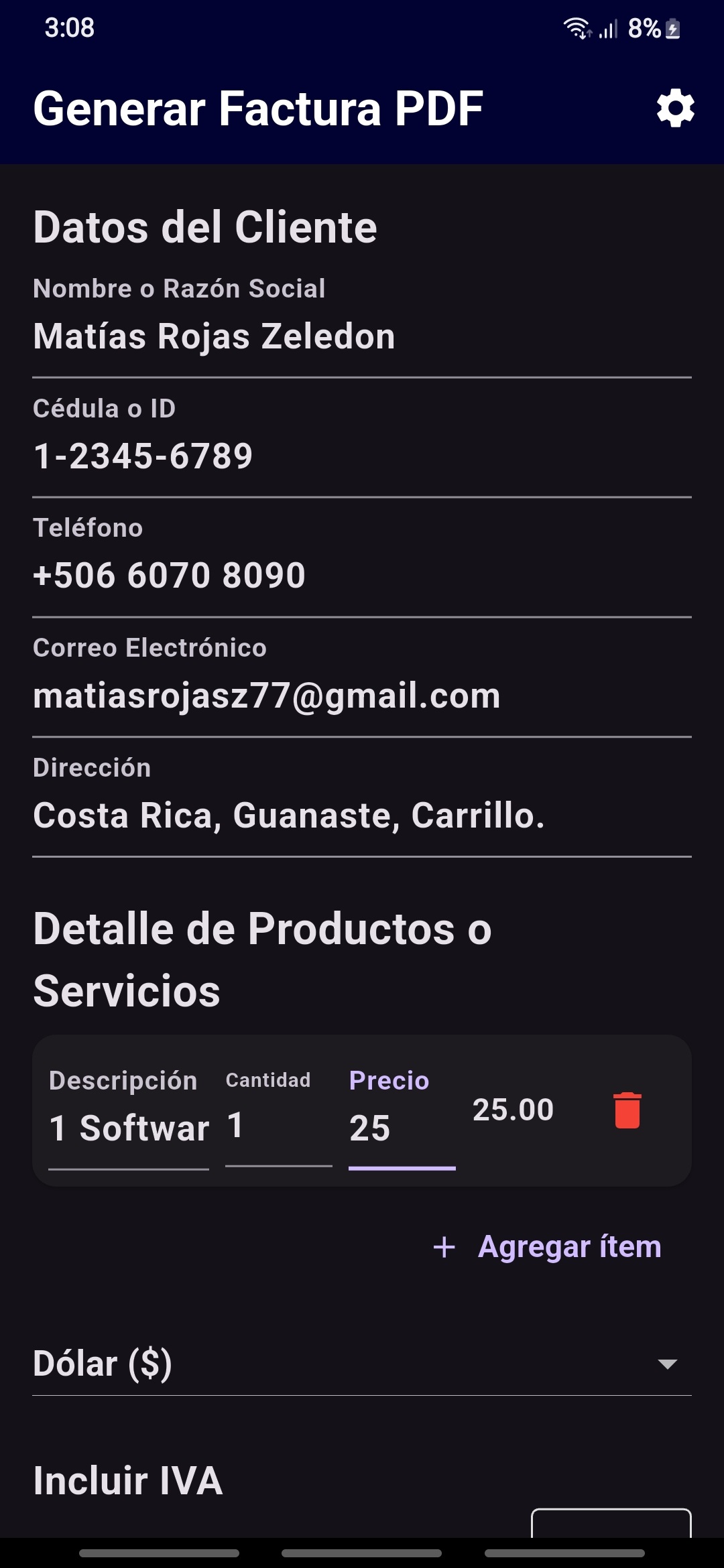Viewport: 724px width, 1568px height.
Task: Delete the item with the trash icon
Action: pyautogui.click(x=627, y=1110)
